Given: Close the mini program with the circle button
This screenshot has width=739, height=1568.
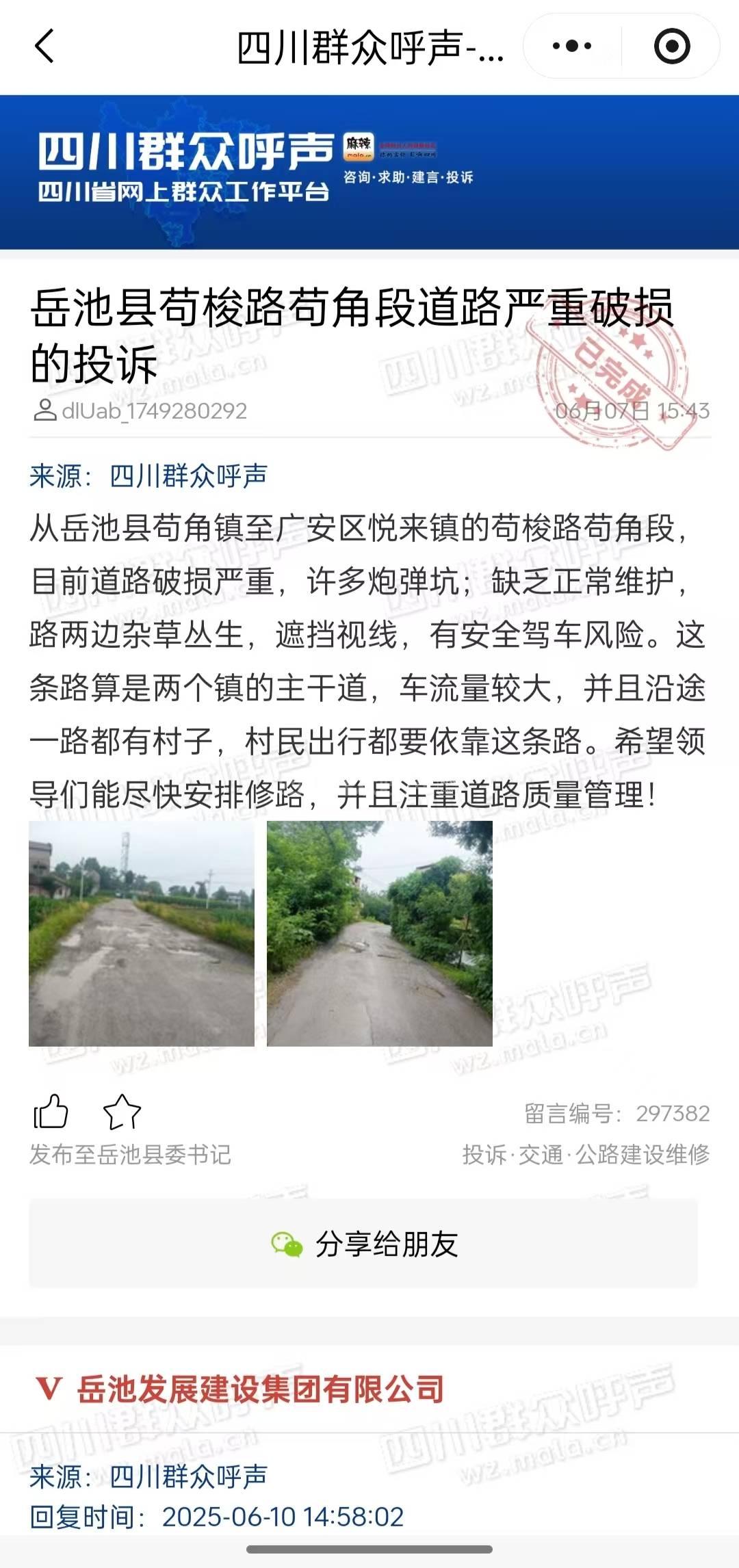Looking at the screenshot, I should tap(671, 47).
